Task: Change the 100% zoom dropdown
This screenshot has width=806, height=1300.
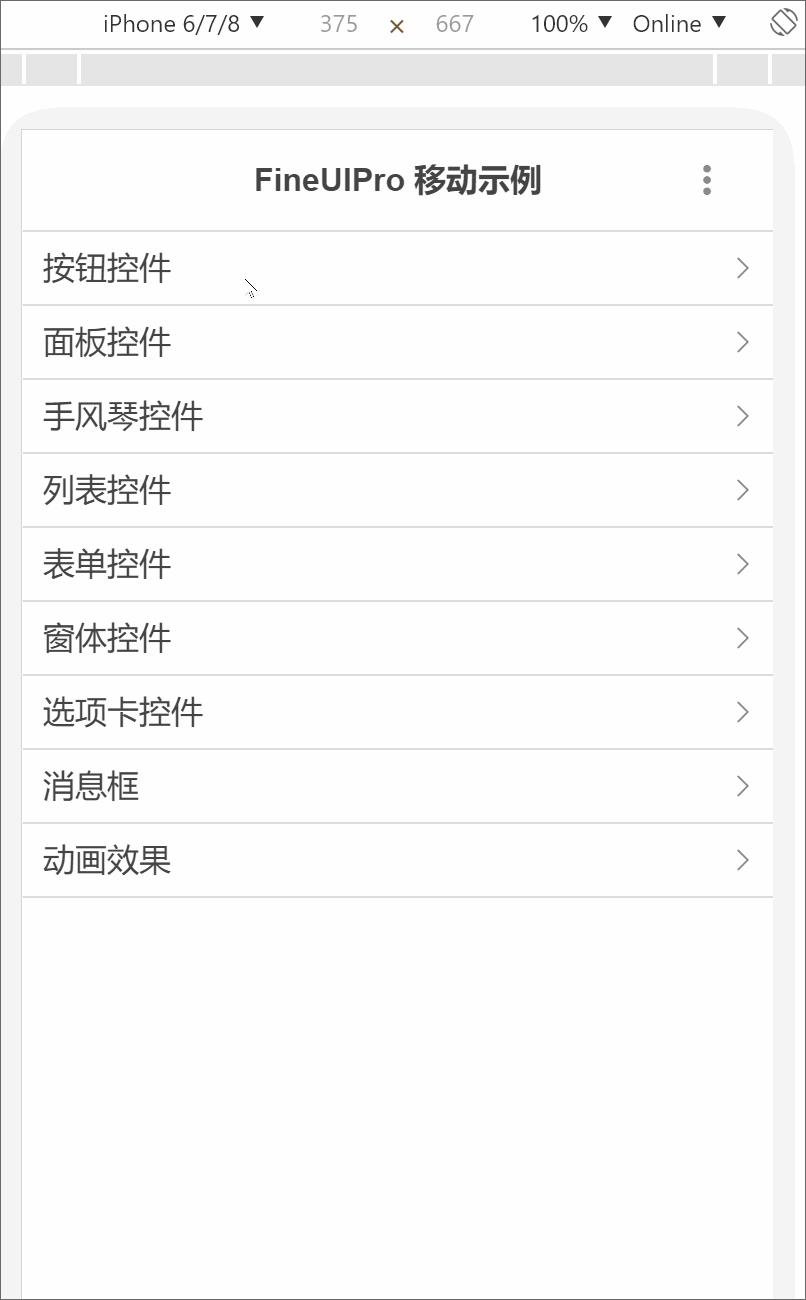Action: [x=571, y=24]
